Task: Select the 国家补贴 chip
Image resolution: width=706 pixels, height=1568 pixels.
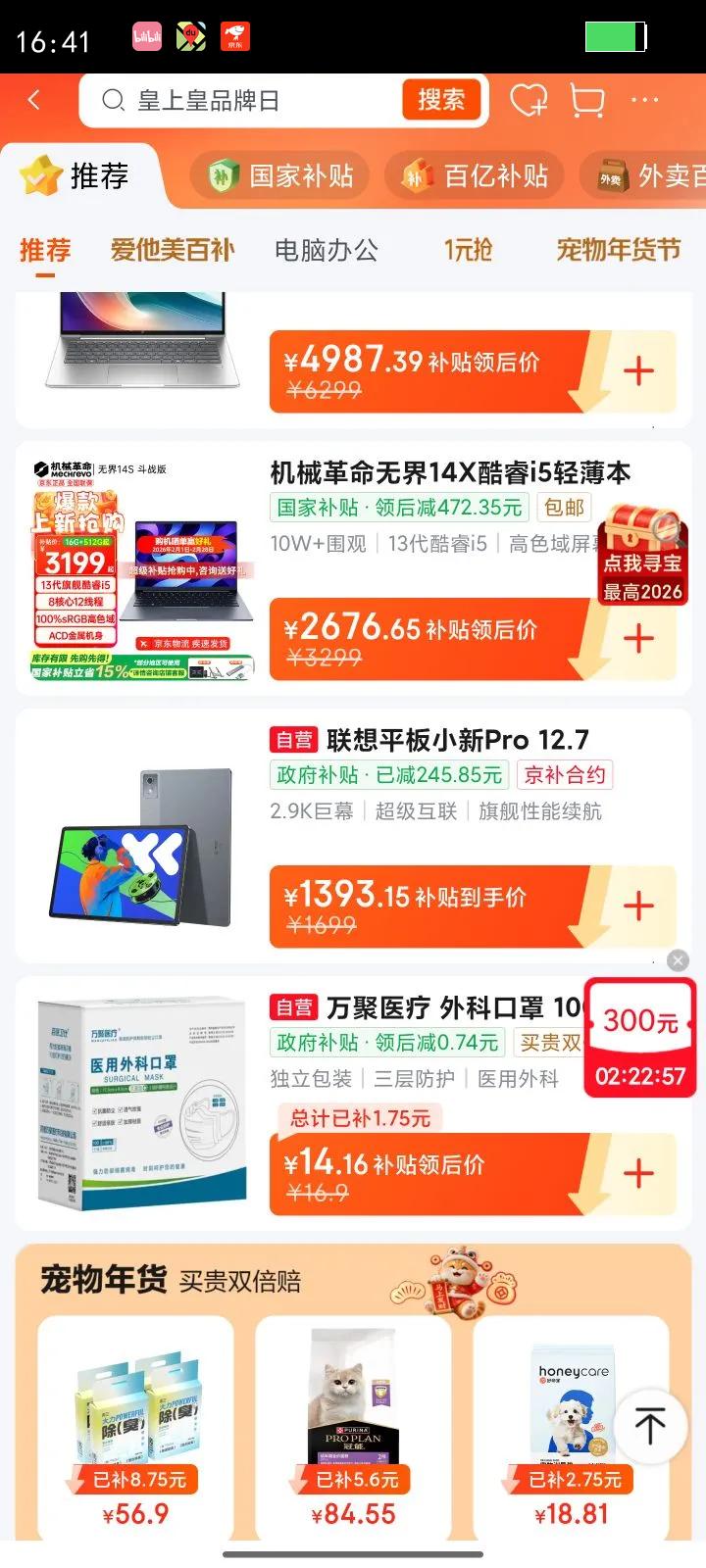Action: [280, 176]
